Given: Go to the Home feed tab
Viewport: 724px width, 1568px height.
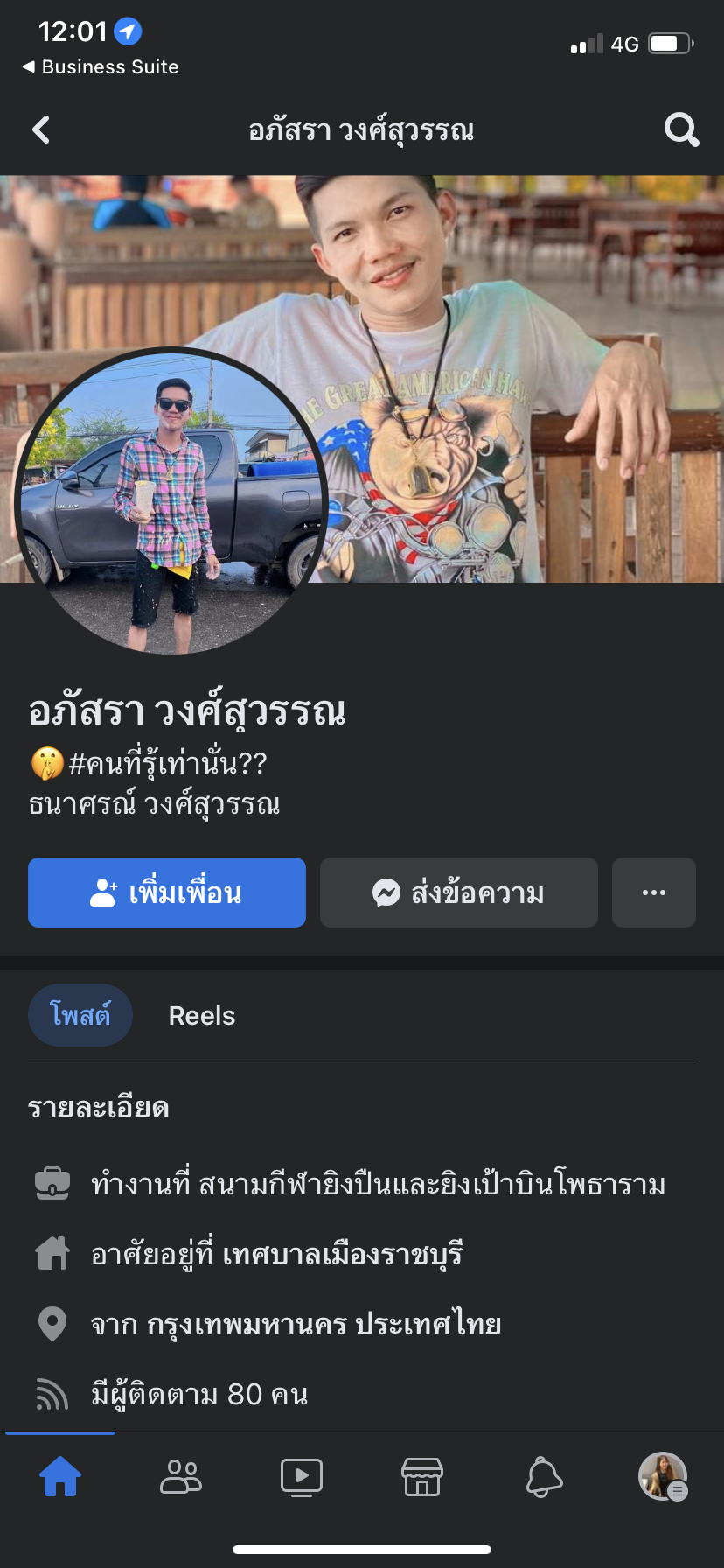Looking at the screenshot, I should [60, 1477].
